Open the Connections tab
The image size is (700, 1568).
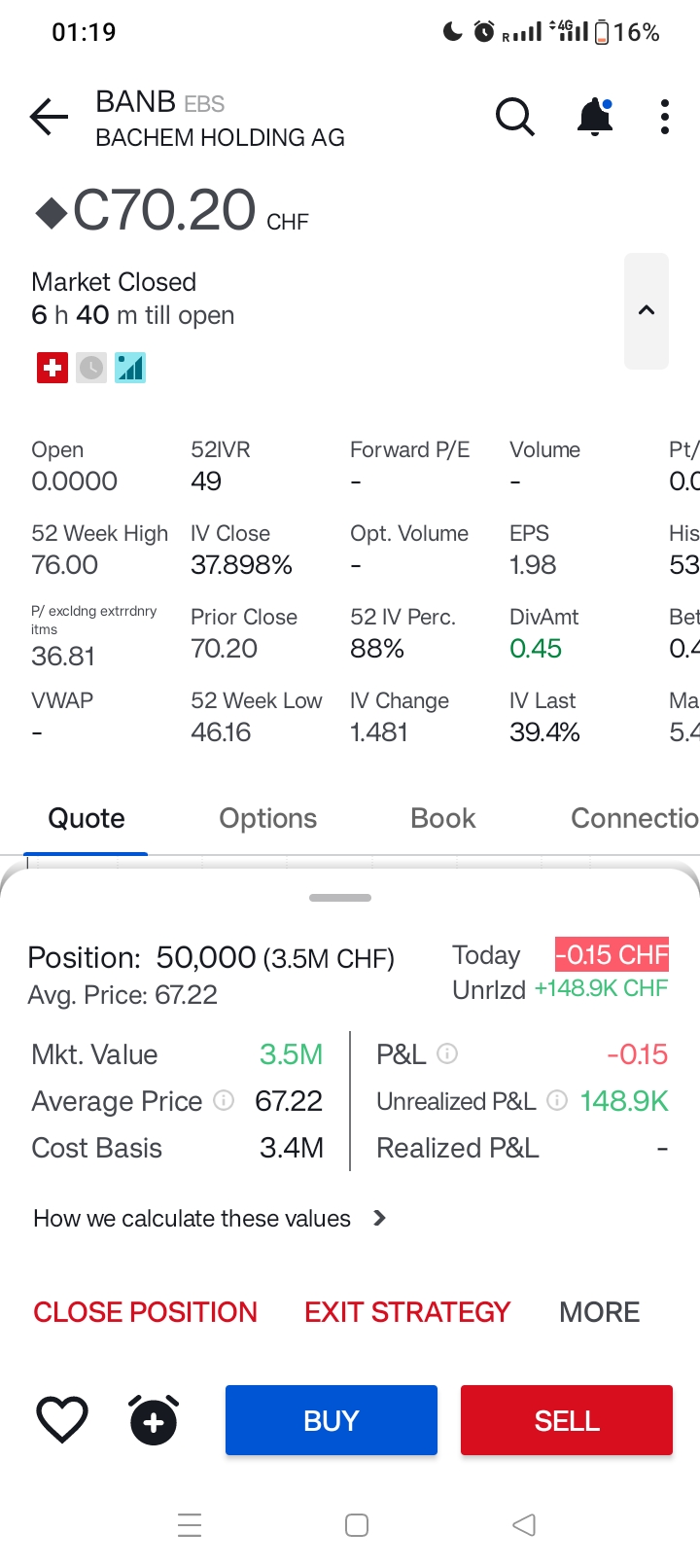pos(634,819)
